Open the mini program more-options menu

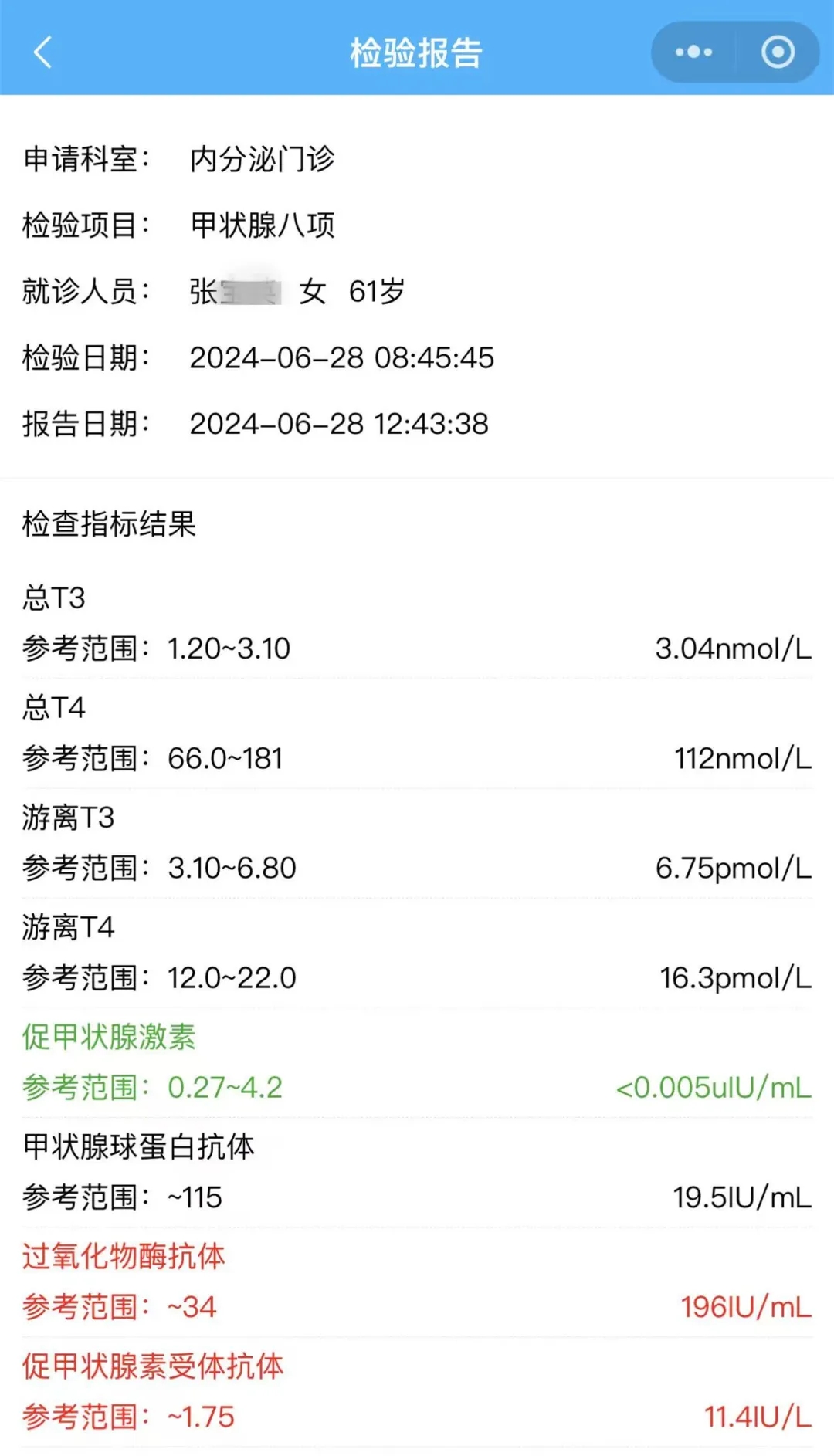(x=693, y=52)
